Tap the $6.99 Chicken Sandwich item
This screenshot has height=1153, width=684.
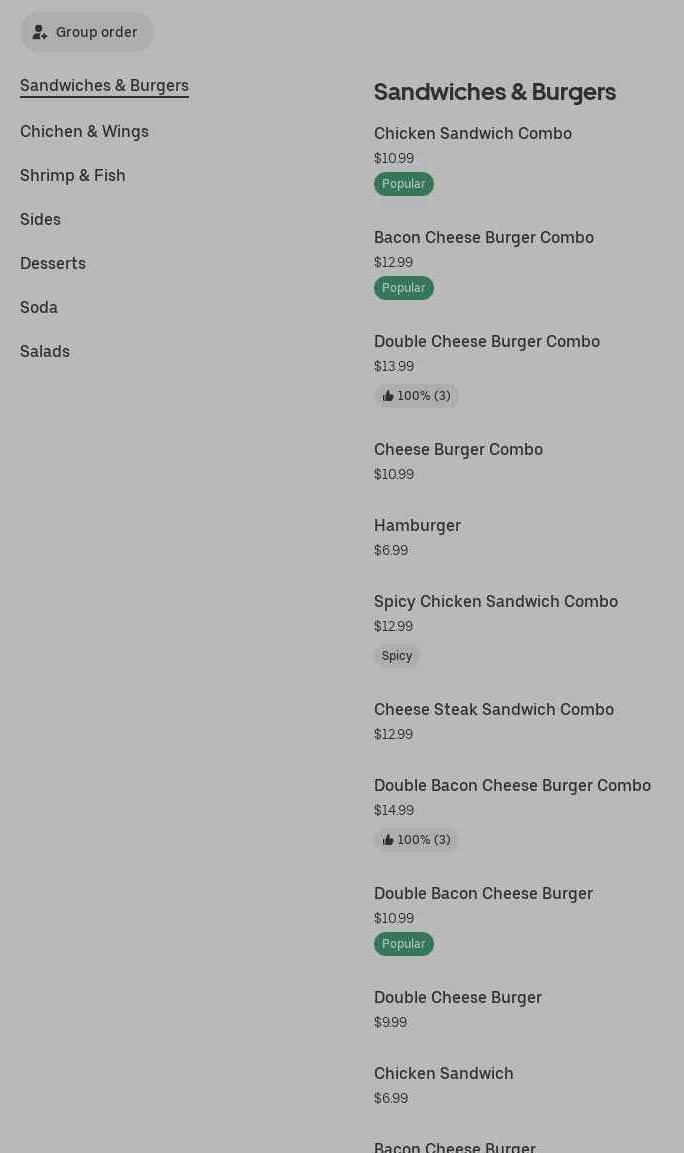coord(444,1073)
